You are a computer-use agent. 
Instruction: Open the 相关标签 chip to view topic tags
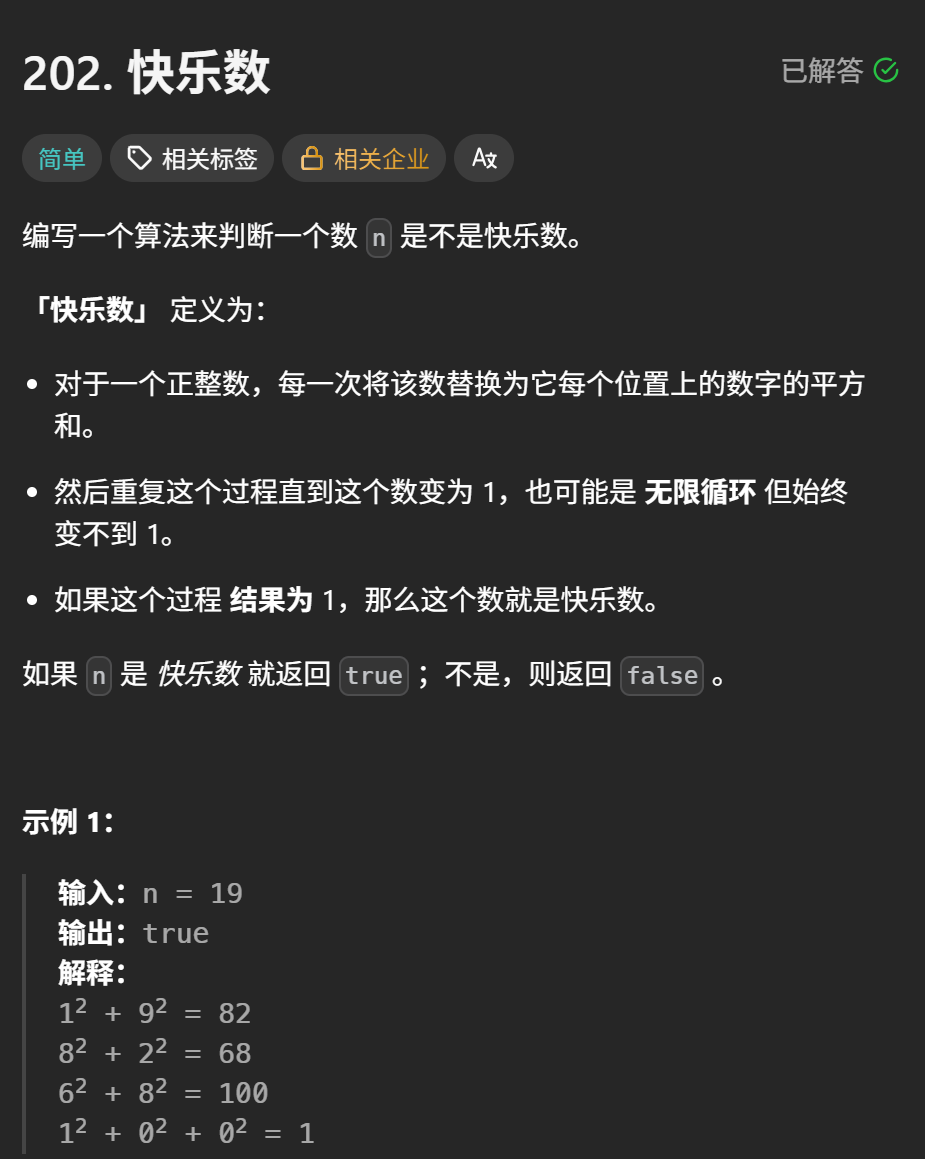192,158
